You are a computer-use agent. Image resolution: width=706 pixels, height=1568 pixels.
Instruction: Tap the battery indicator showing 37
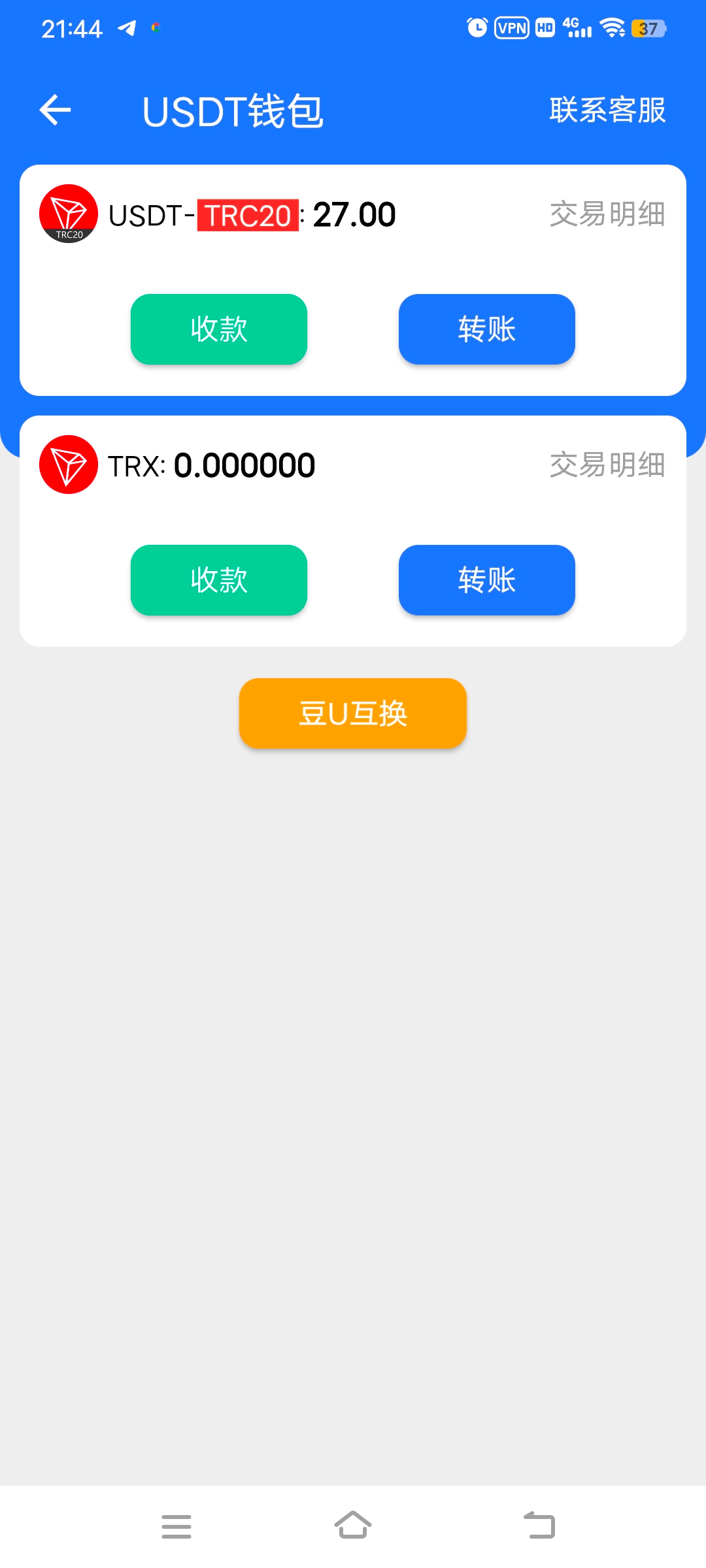point(648,29)
